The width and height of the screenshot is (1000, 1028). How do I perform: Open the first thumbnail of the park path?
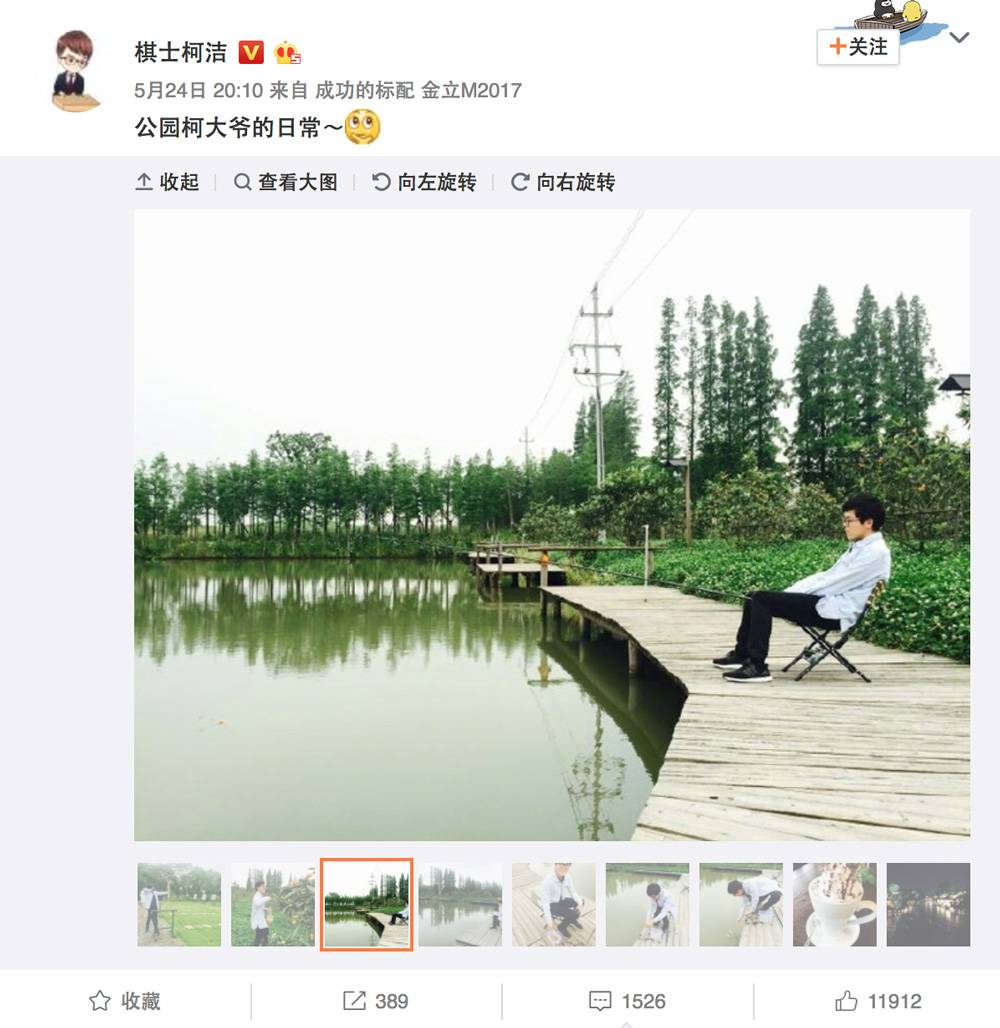[x=179, y=904]
